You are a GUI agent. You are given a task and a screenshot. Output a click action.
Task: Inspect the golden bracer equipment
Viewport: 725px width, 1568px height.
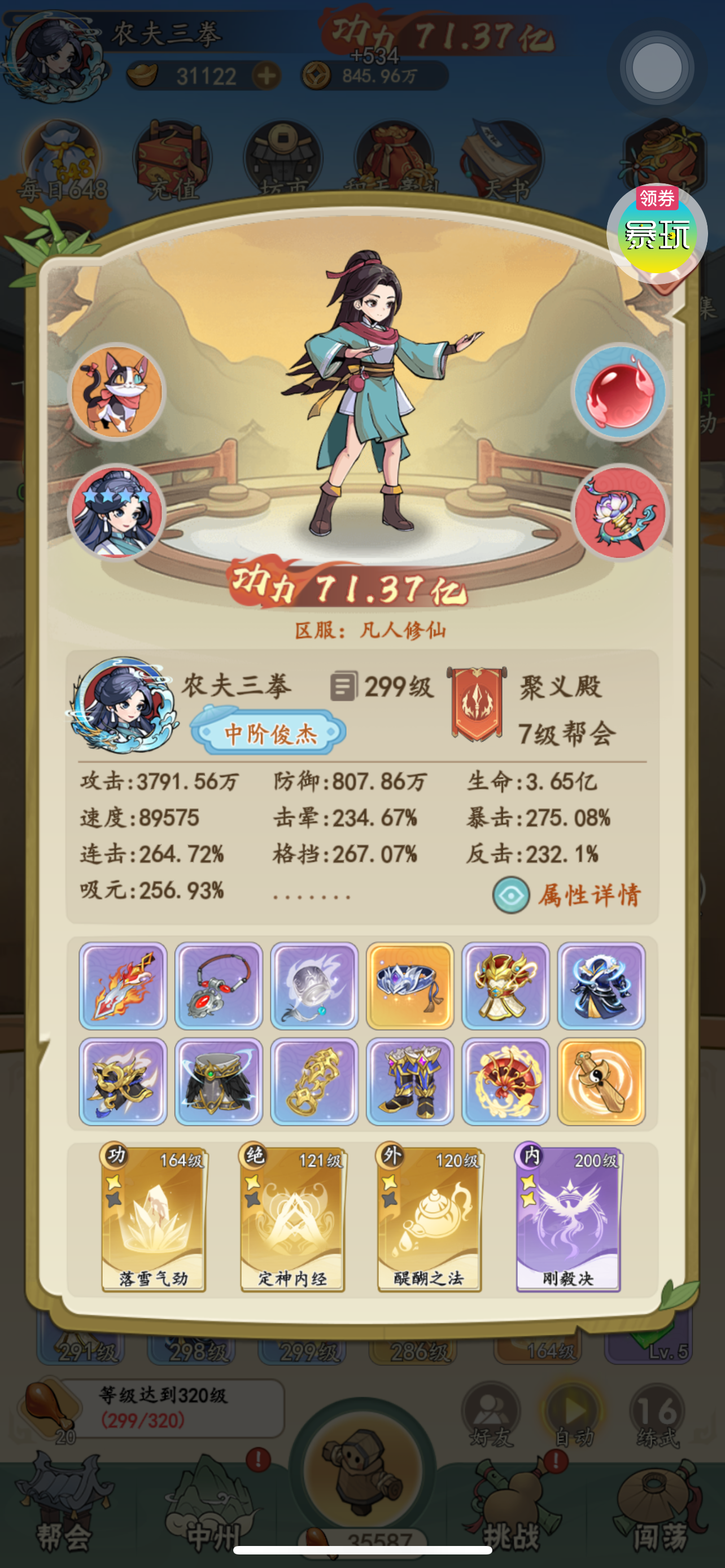click(314, 1081)
